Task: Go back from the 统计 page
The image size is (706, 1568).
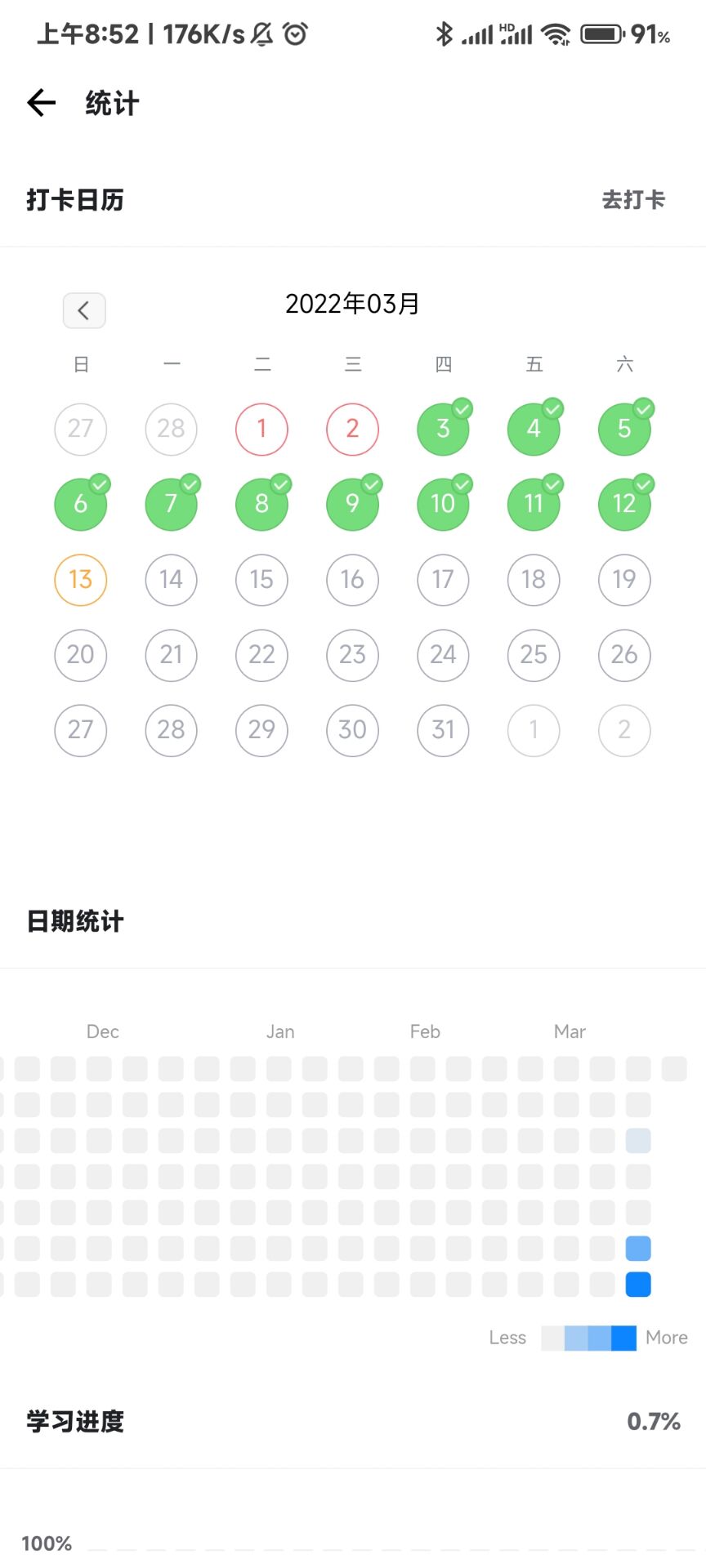Action: [x=41, y=103]
